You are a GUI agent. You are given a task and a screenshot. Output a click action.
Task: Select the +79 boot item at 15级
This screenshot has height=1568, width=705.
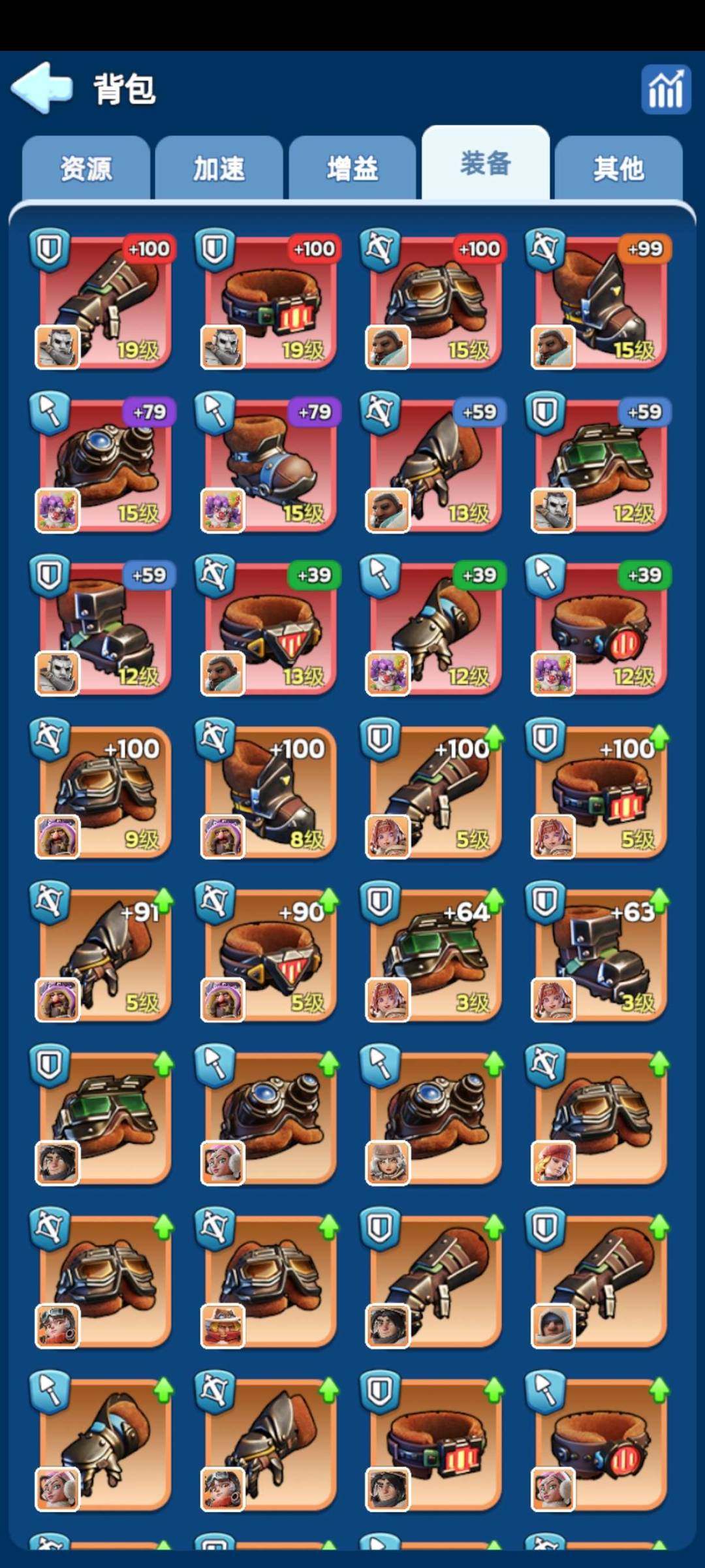coord(270,465)
